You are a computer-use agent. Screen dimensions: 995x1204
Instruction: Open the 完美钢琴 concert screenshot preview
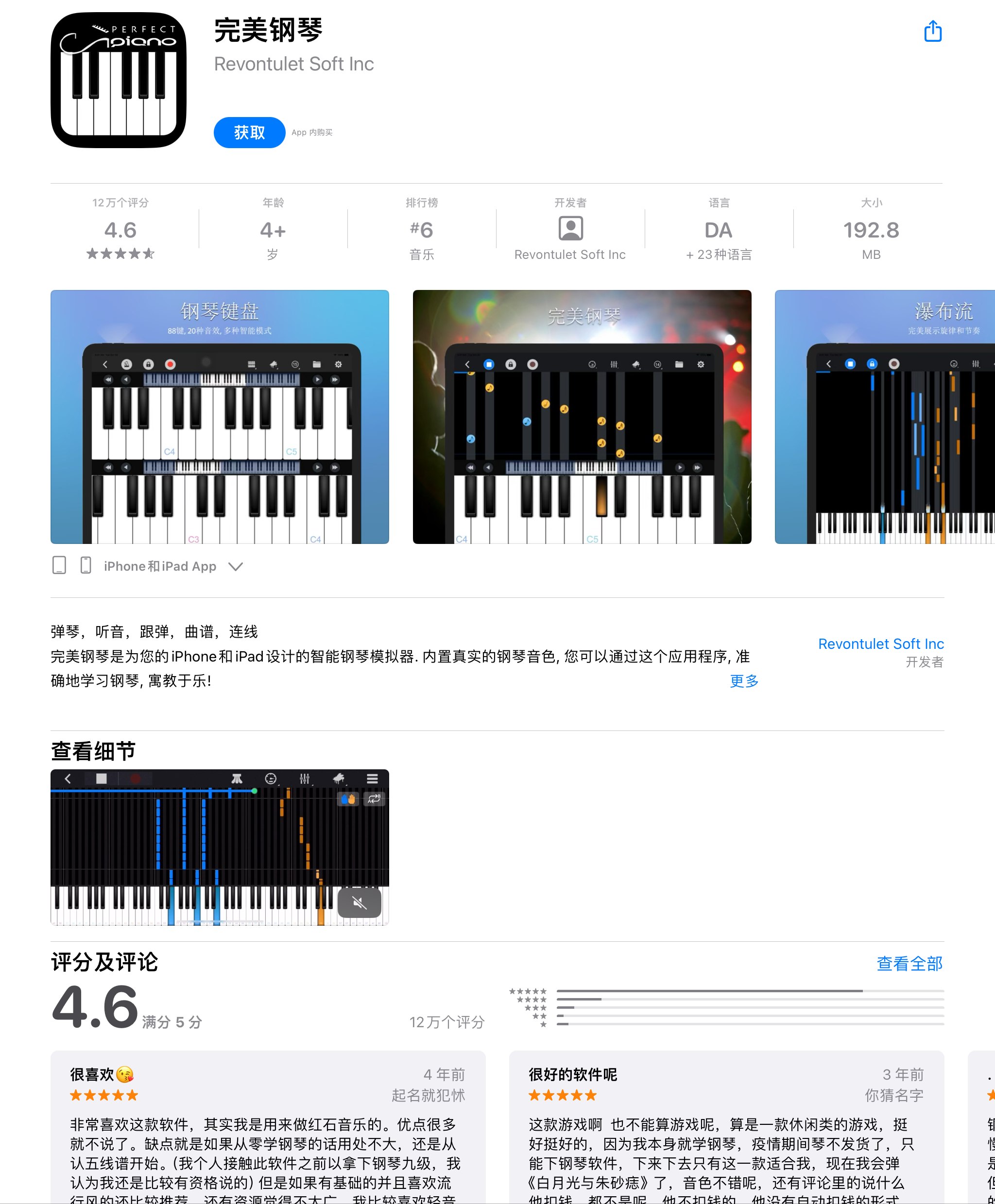[x=581, y=417]
